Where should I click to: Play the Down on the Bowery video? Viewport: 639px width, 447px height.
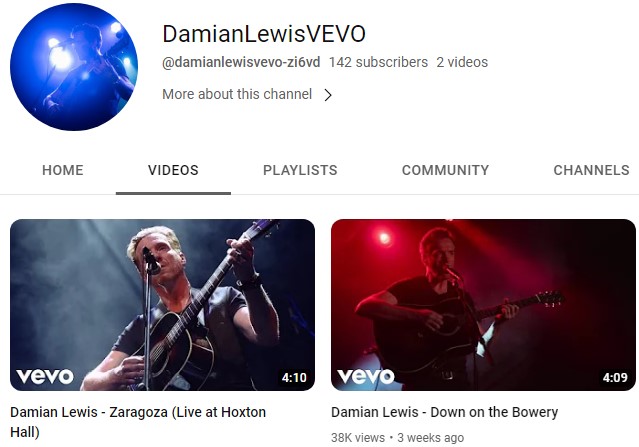click(x=483, y=305)
